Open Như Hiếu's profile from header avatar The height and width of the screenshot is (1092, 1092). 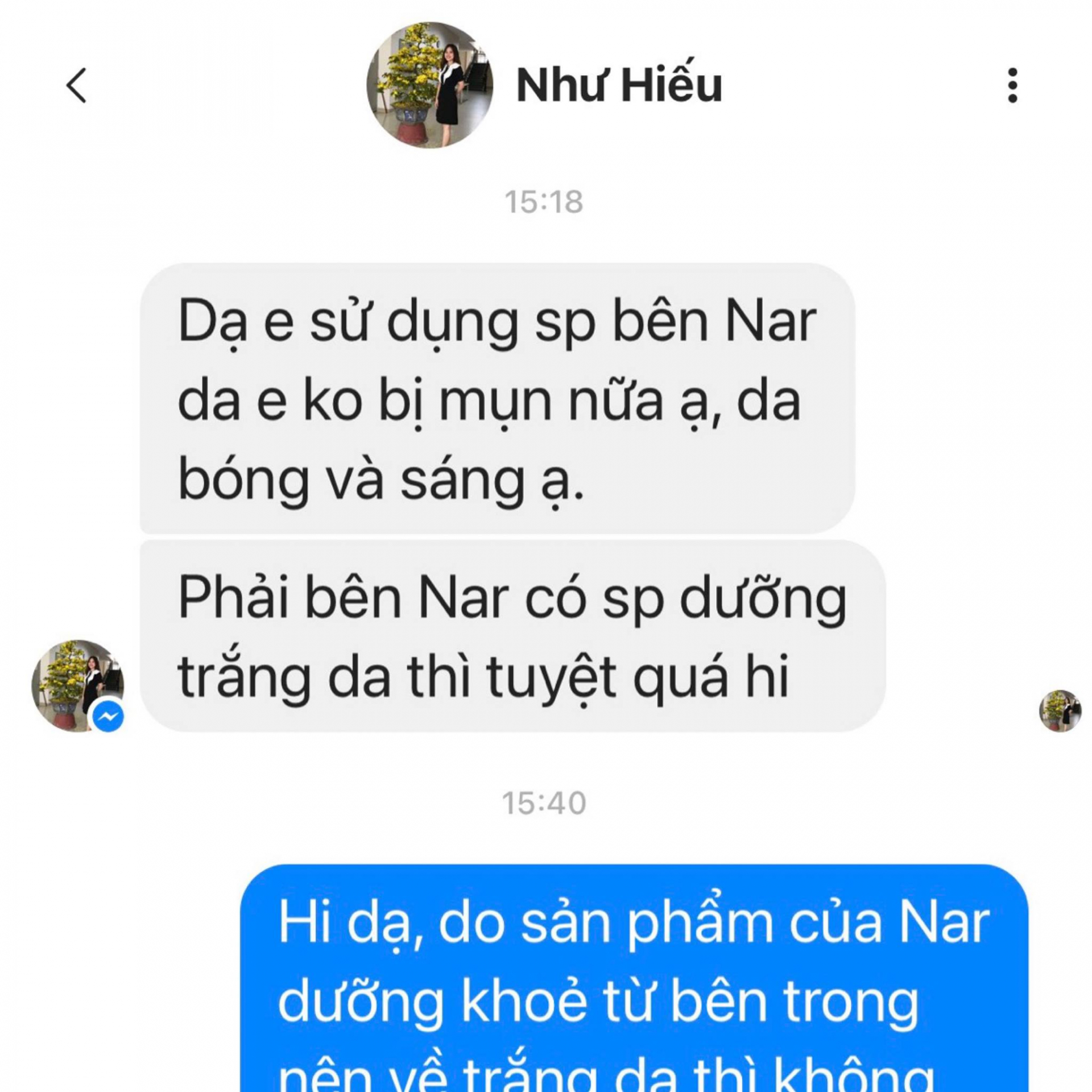tap(429, 85)
